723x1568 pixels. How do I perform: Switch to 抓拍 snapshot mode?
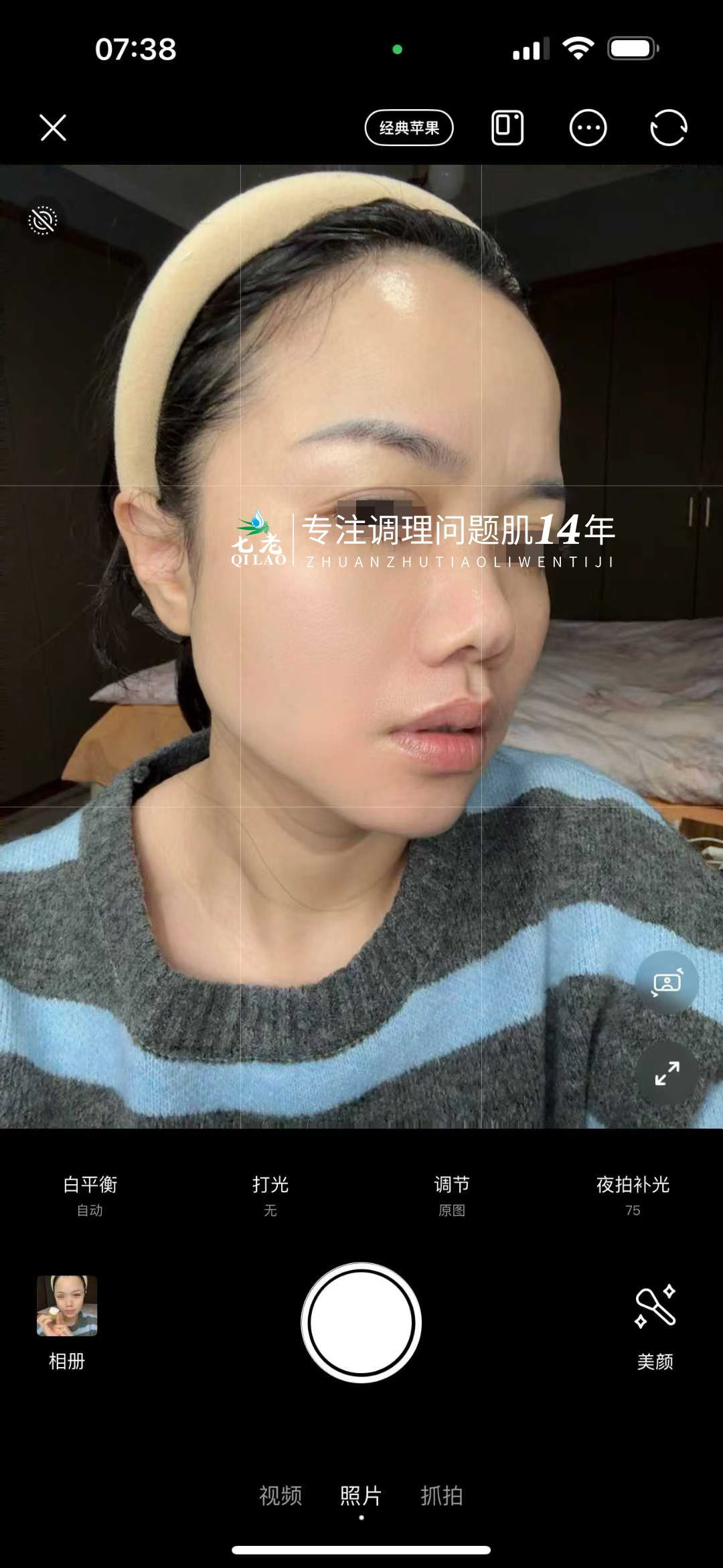click(442, 1495)
